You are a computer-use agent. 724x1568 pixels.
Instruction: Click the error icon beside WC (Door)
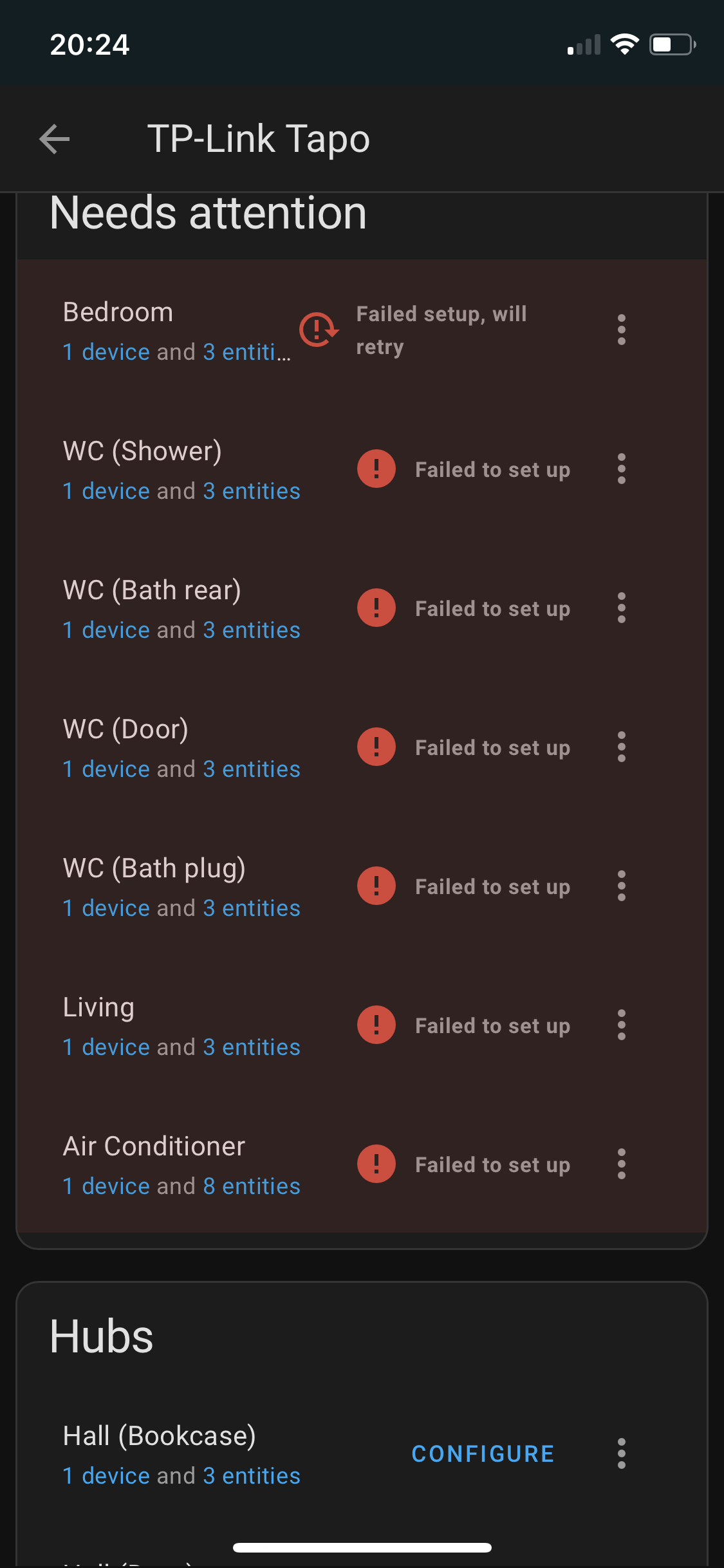(376, 747)
